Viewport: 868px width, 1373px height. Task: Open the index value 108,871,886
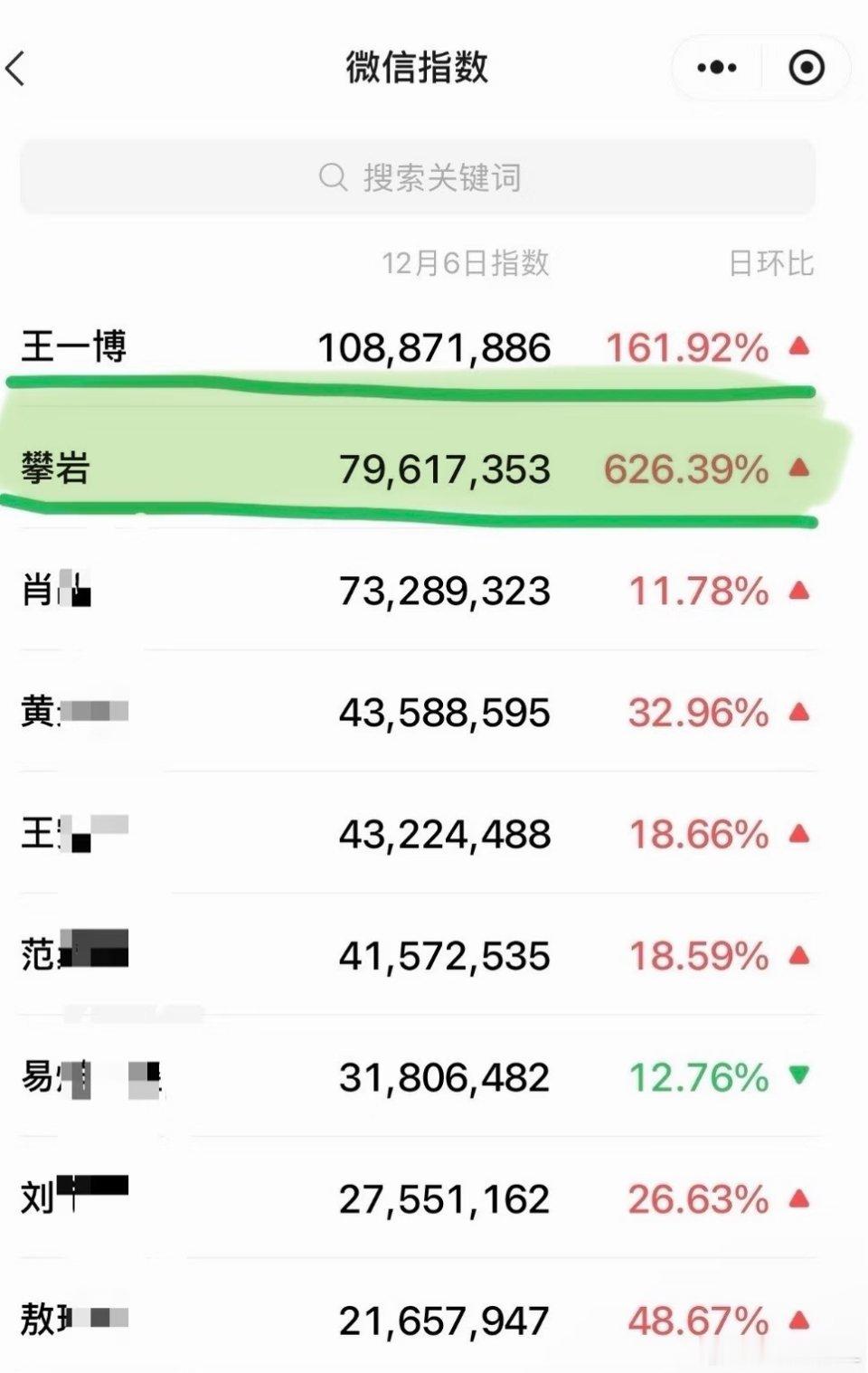pyautogui.click(x=437, y=346)
